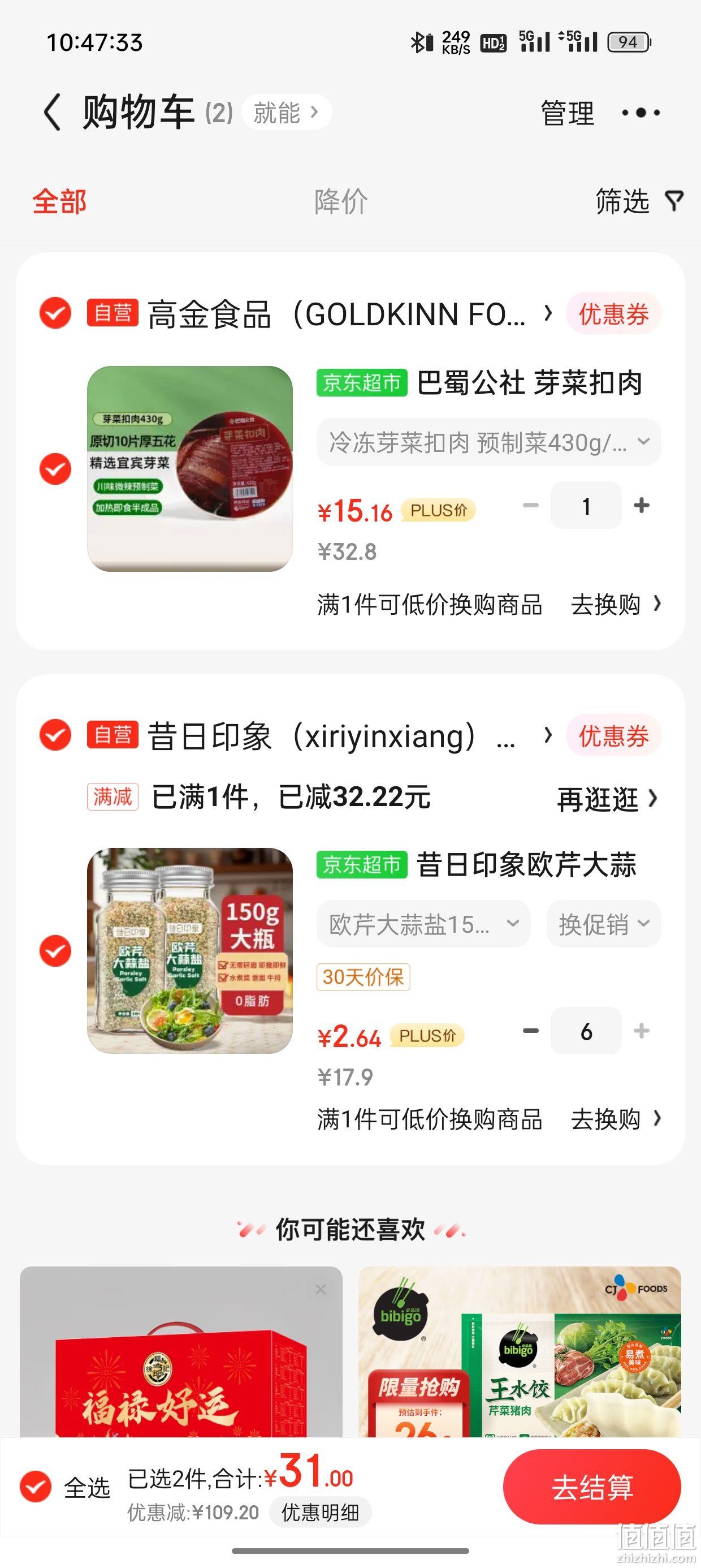View 优惠明细 discount details
This screenshot has height=1568, width=701.
(320, 1512)
